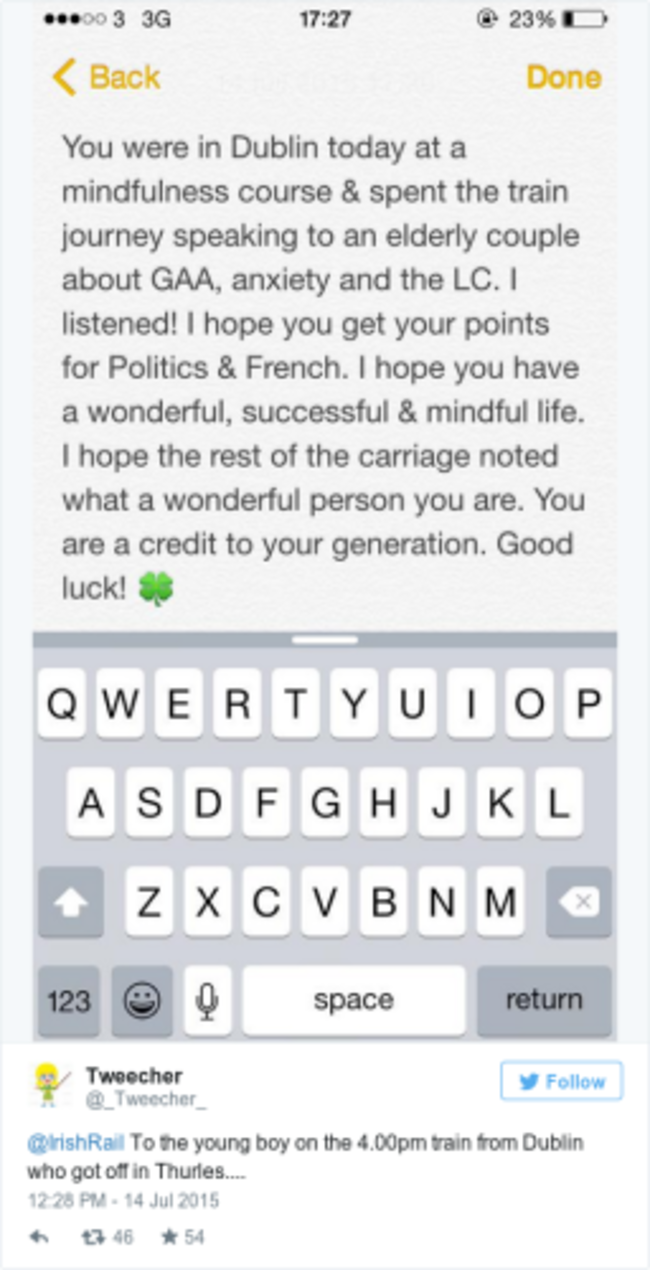This screenshot has width=650, height=1270.
Task: Open the 14 Jul 2015 timestamp link
Action: 122,1200
